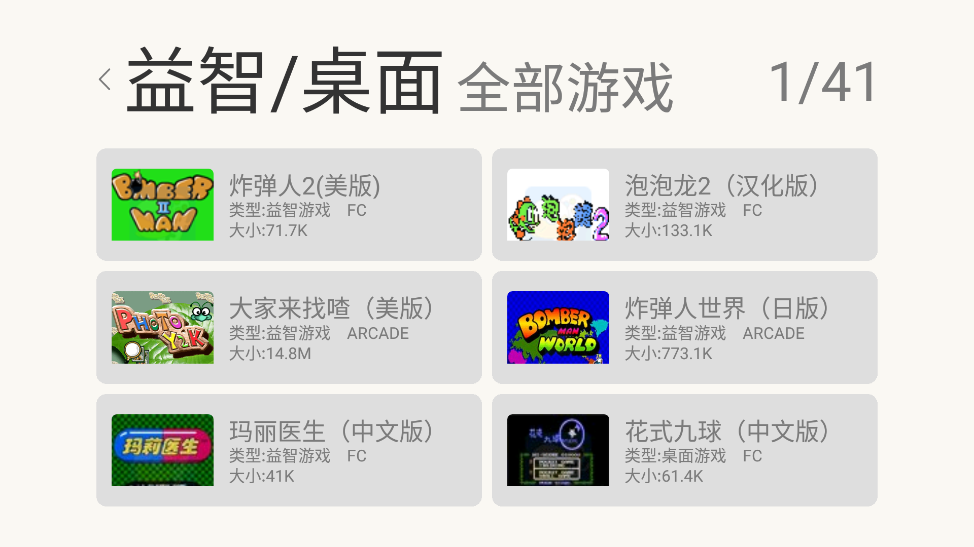Select the 炸弹人世界（日版）game
Screen dimensions: 974x547
coord(684,327)
